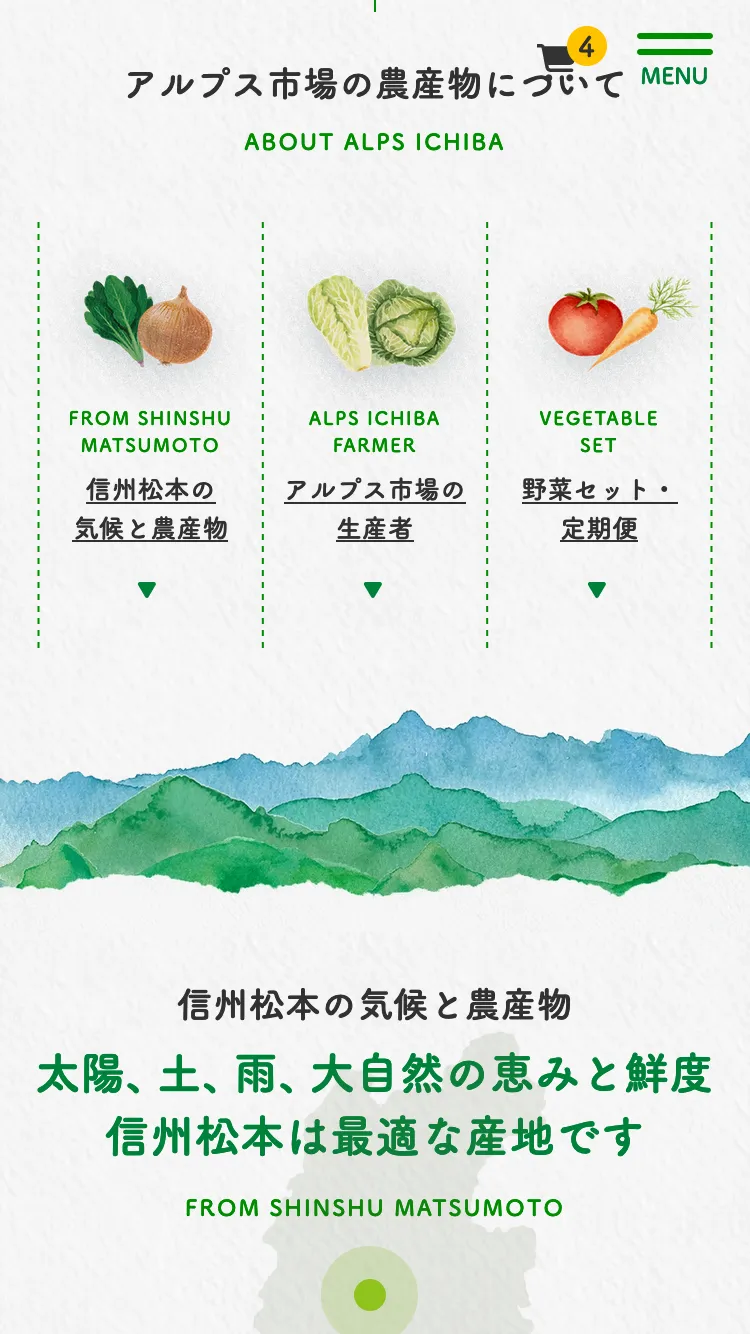Jump to 野菜セット・定期便 section
The height and width of the screenshot is (1334, 750).
[x=599, y=510]
